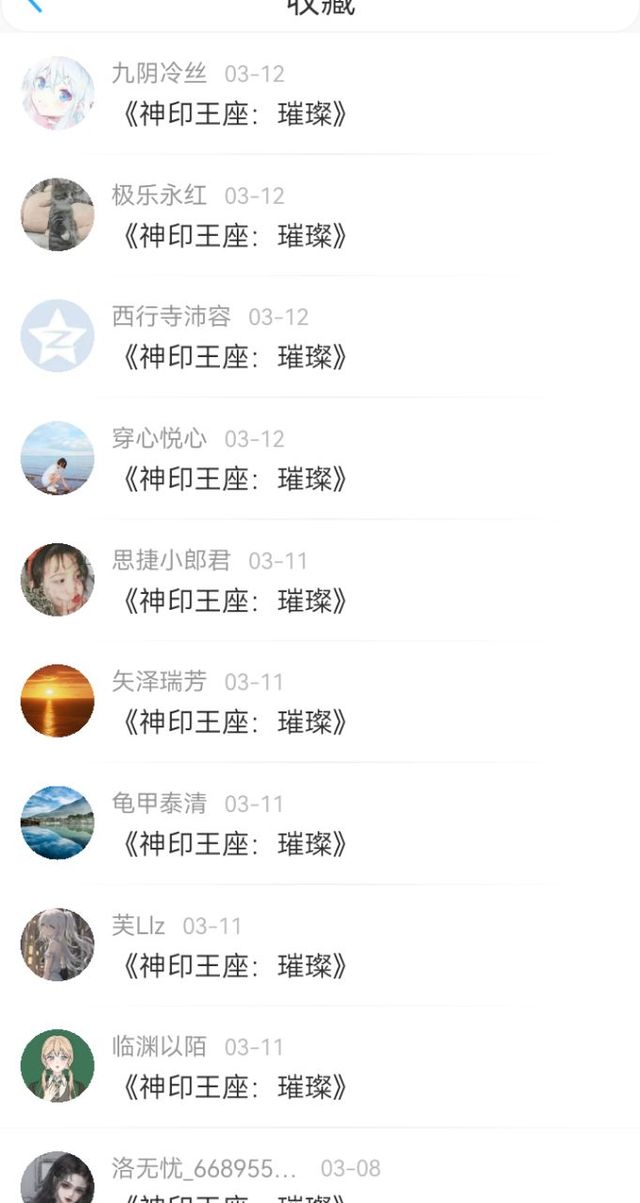Image resolution: width=640 pixels, height=1203 pixels.
Task: Open 极乐永红's collected item
Action: point(234,237)
